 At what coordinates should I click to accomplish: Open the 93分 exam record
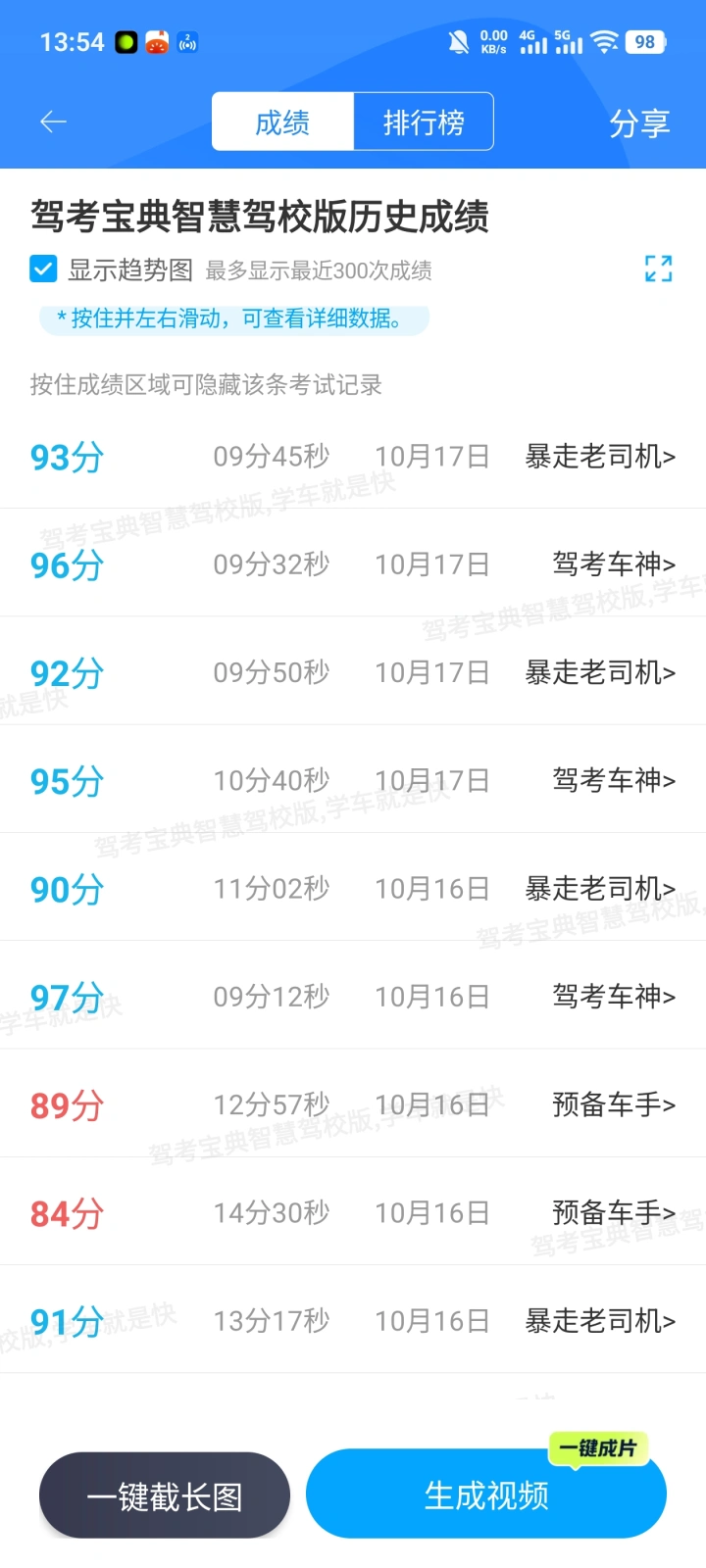[353, 457]
